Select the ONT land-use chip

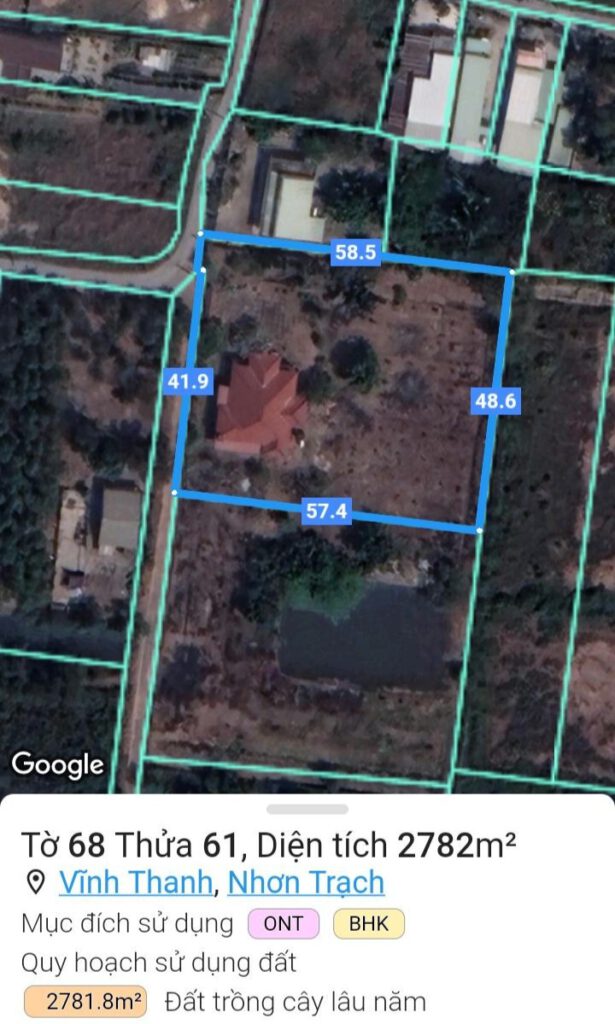(283, 924)
